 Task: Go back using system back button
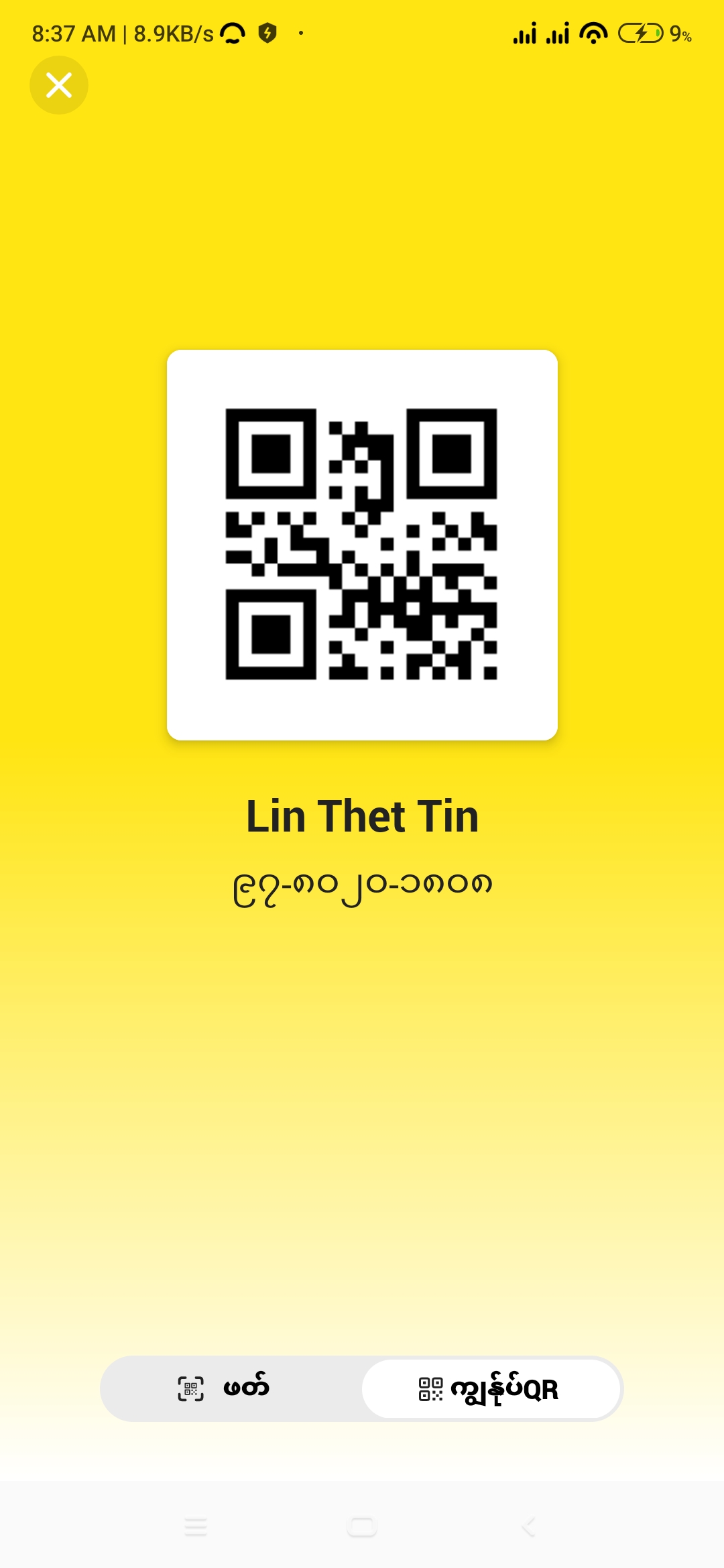[x=528, y=1527]
